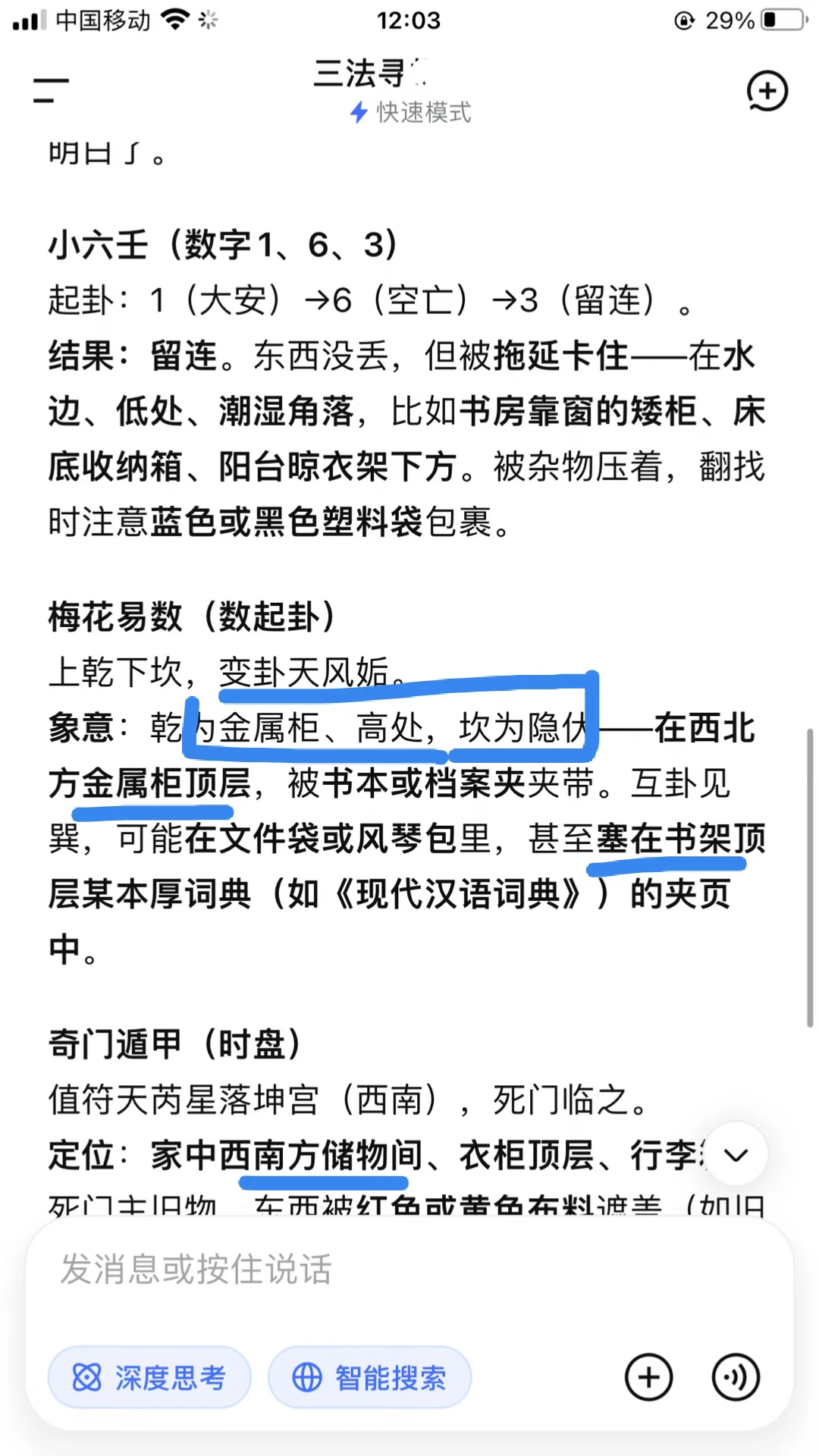
Task: Tap the 快速模式 mode selector
Action: 409,112
